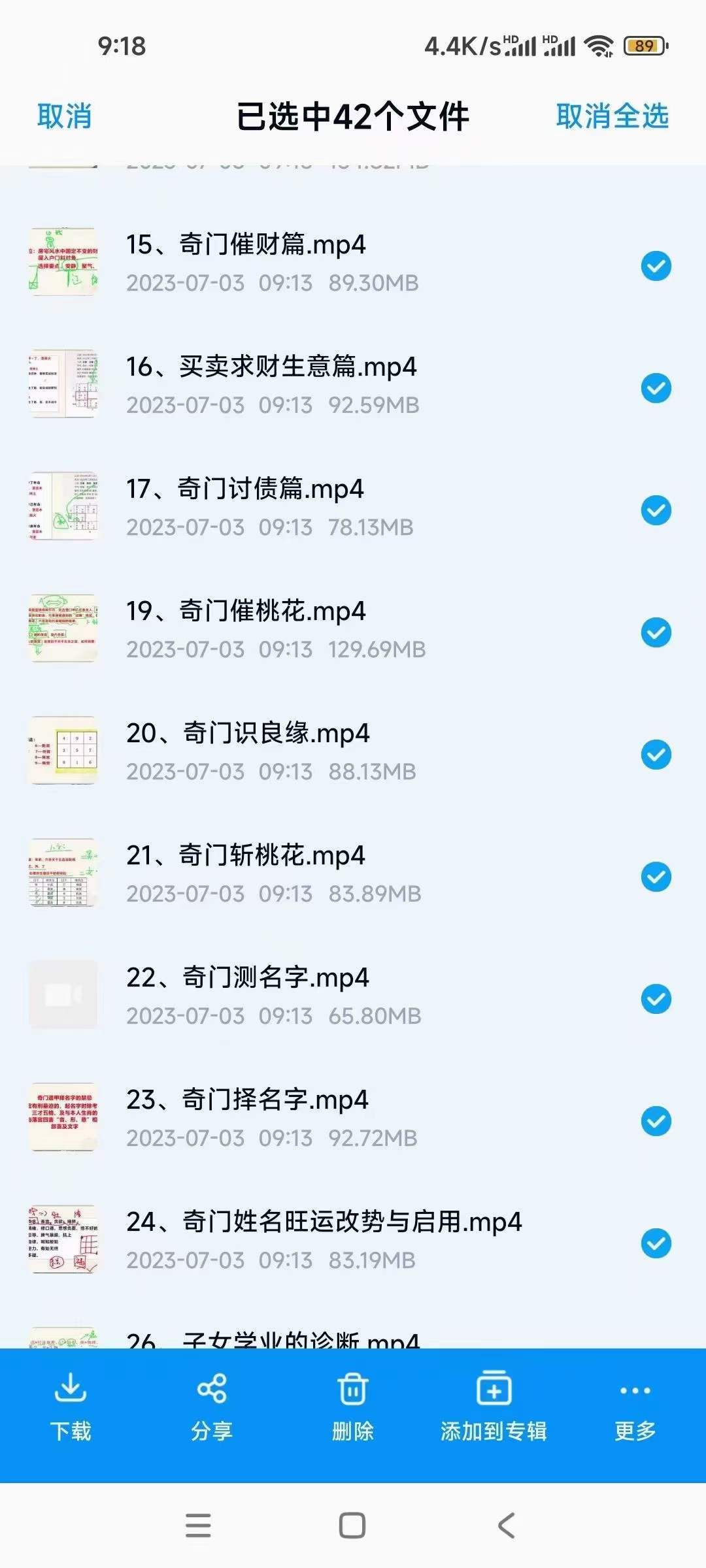Tap the battery indicator showing 89

pyautogui.click(x=644, y=46)
